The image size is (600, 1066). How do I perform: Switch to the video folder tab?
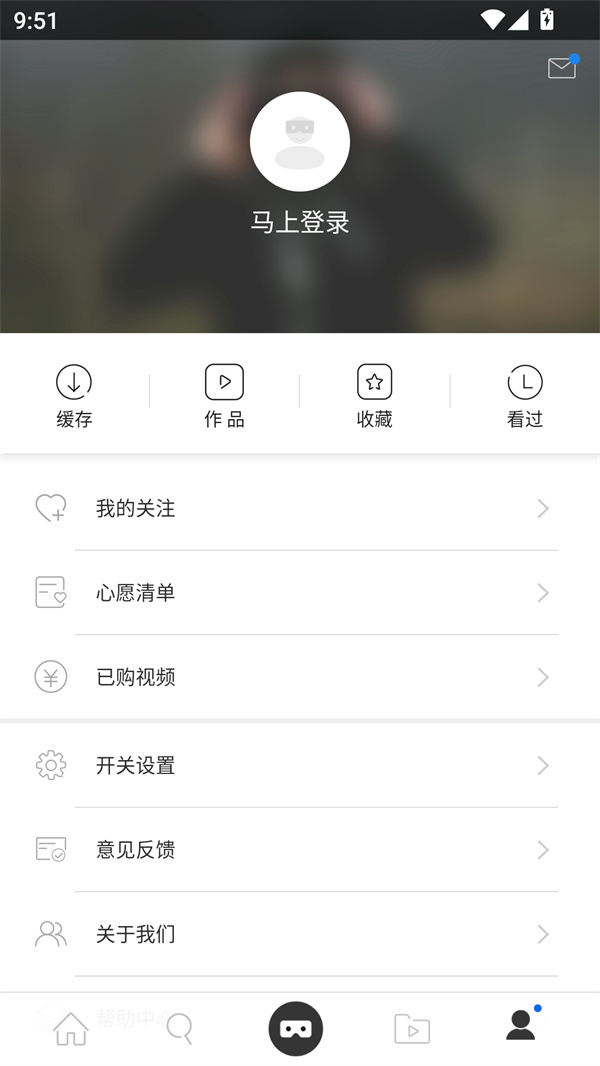point(412,1028)
